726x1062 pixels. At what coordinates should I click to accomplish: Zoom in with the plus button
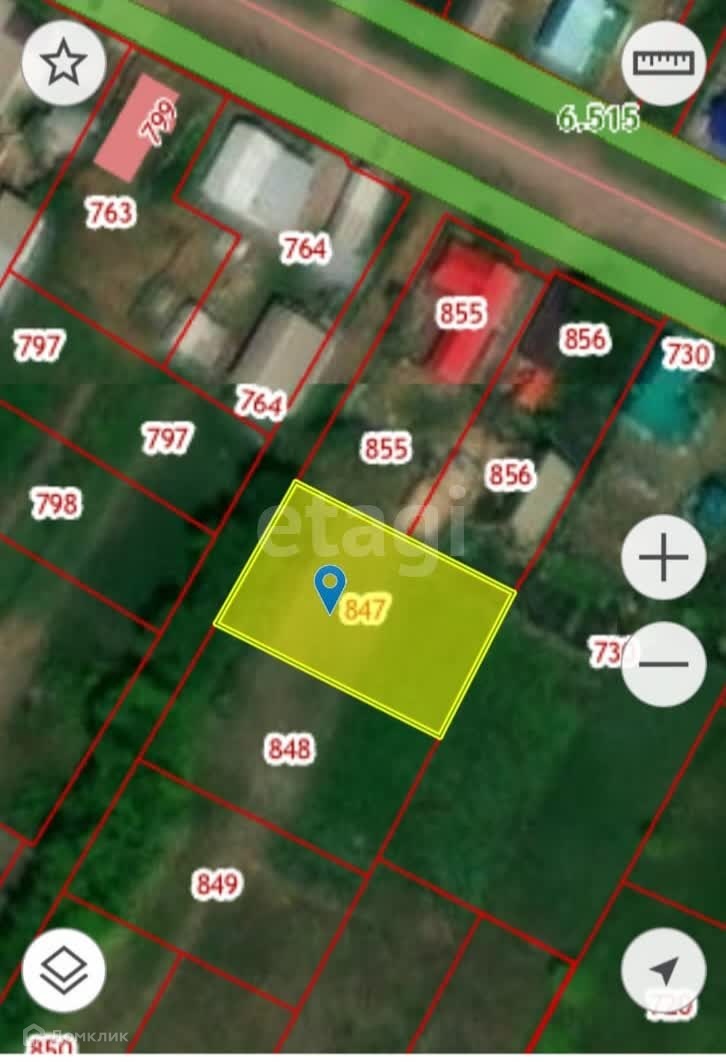coord(664,557)
